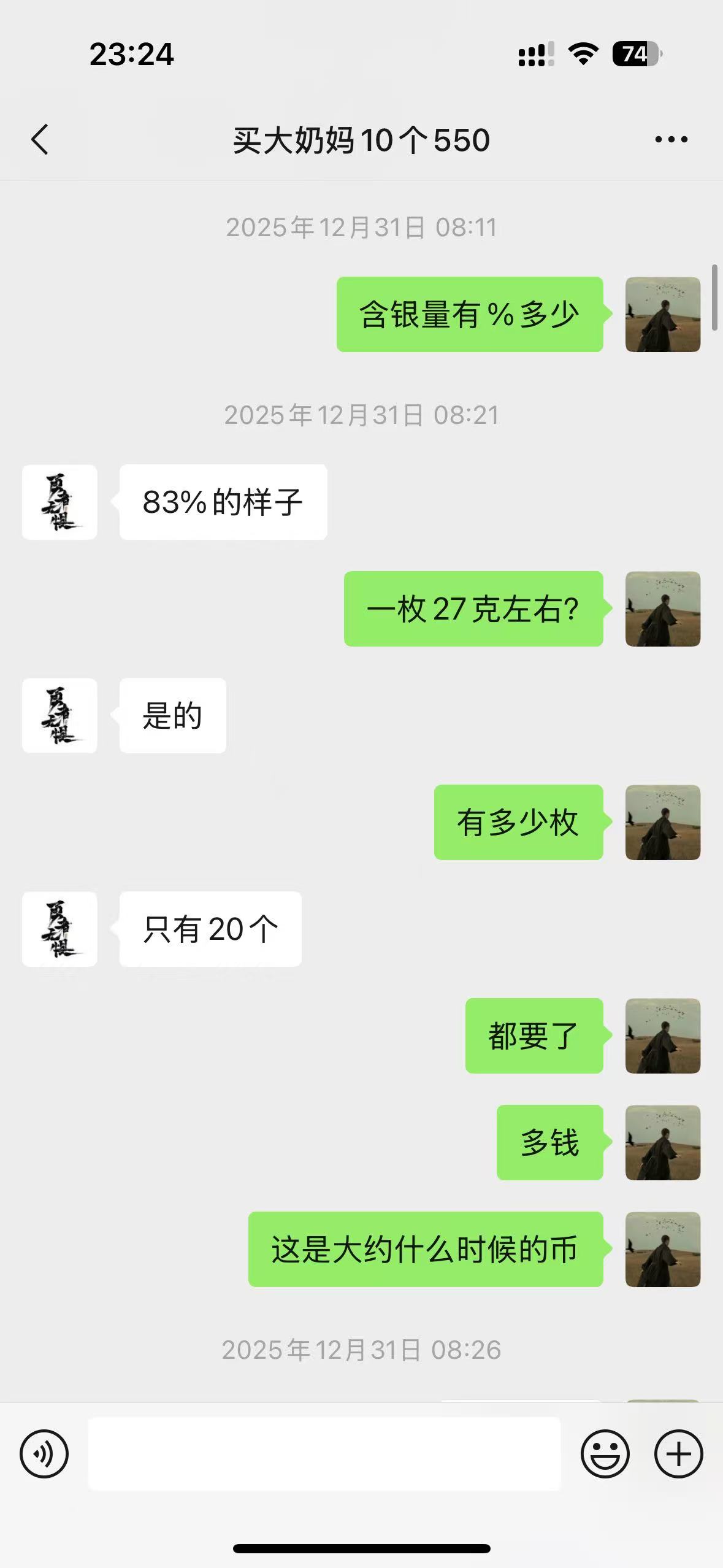Go back to the chat list
This screenshot has height=1568, width=723.
pyautogui.click(x=40, y=139)
